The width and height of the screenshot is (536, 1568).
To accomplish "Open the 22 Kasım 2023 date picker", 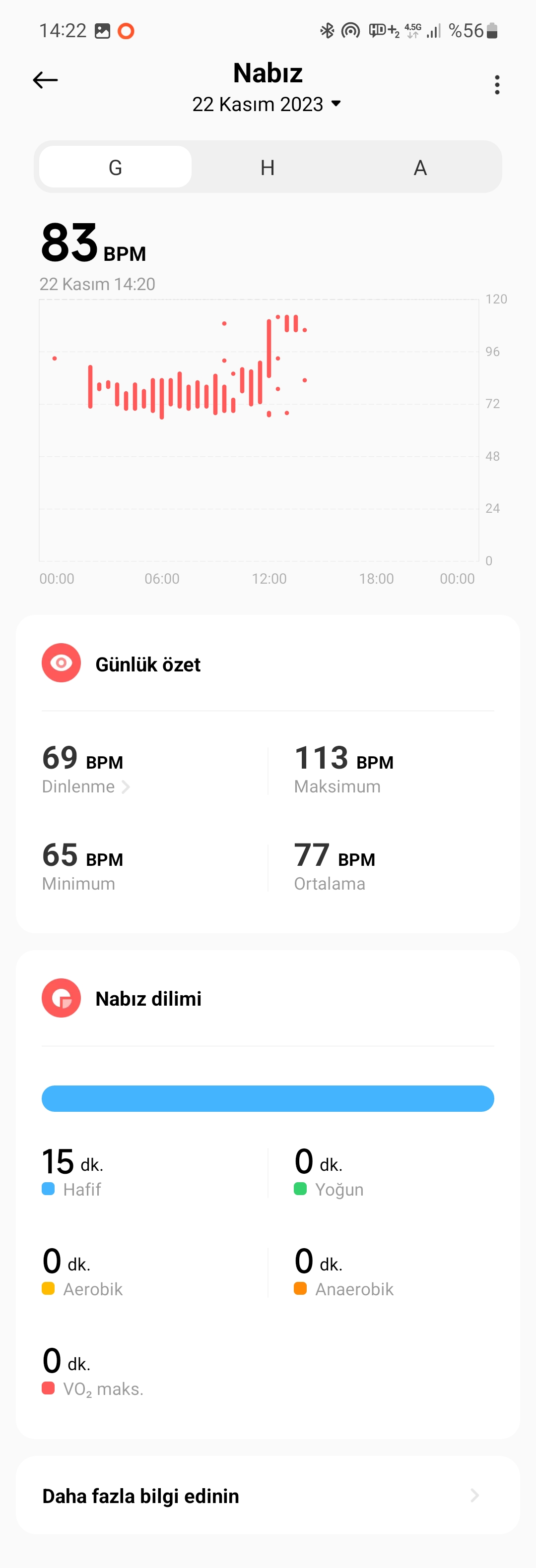I will pyautogui.click(x=267, y=104).
